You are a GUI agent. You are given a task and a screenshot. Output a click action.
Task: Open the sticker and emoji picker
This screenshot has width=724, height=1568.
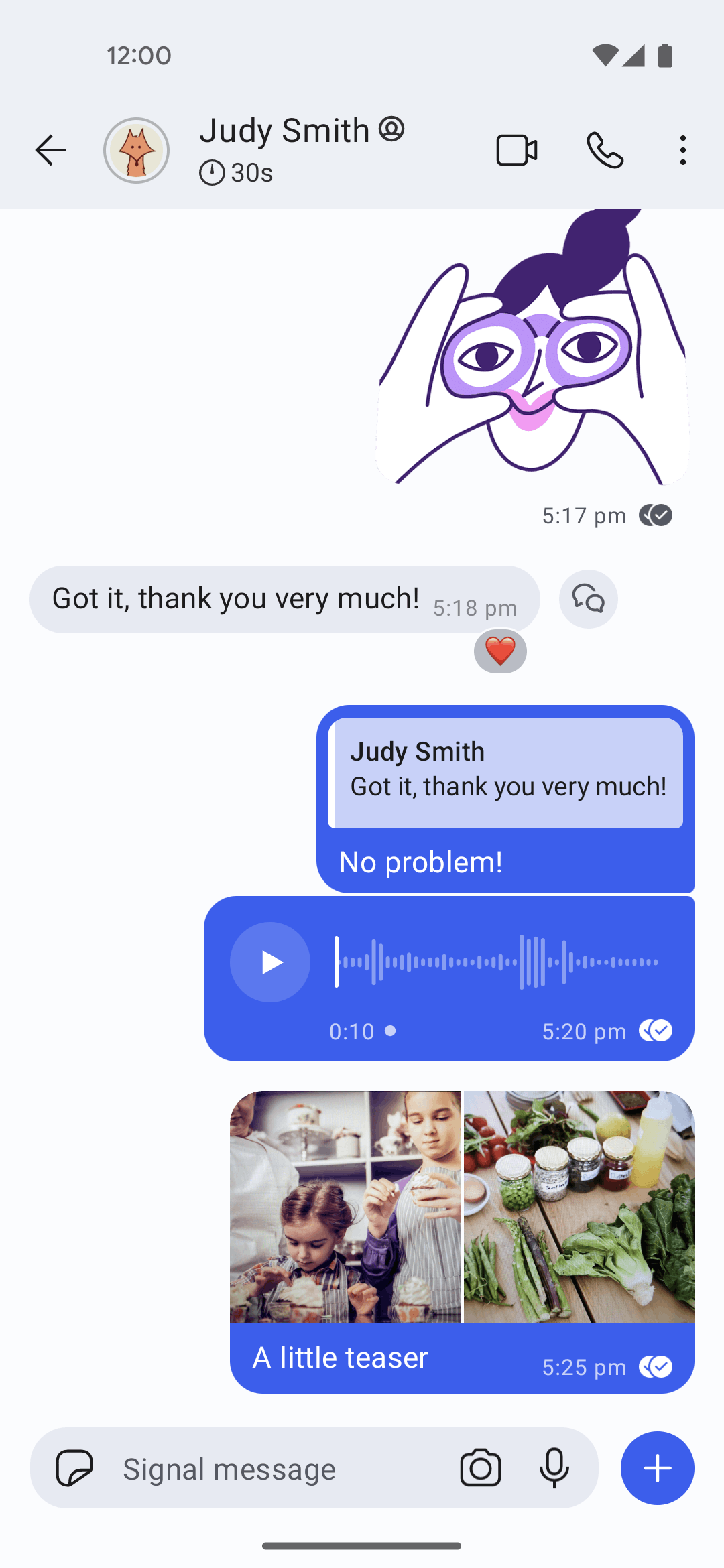[x=74, y=1468]
